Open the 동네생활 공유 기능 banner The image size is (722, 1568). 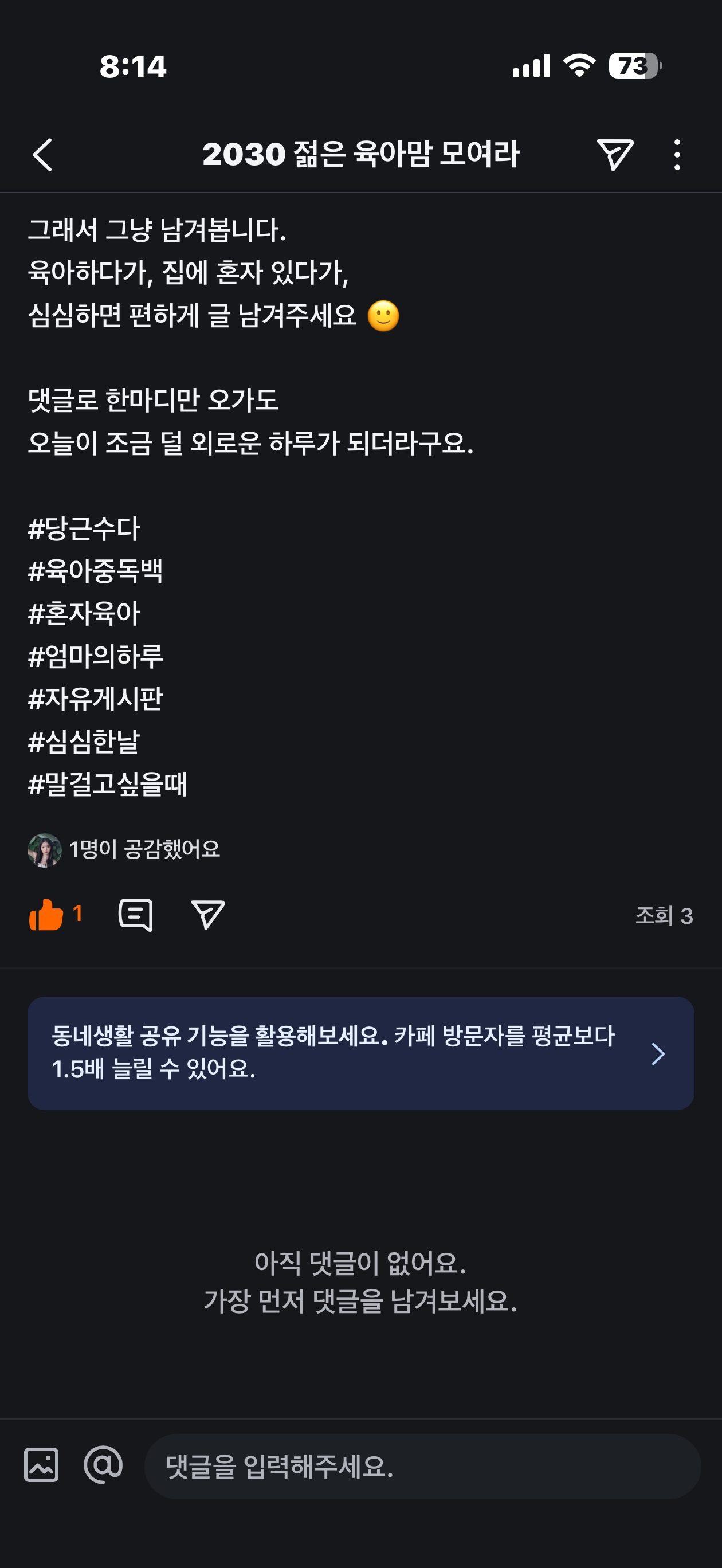click(360, 1053)
